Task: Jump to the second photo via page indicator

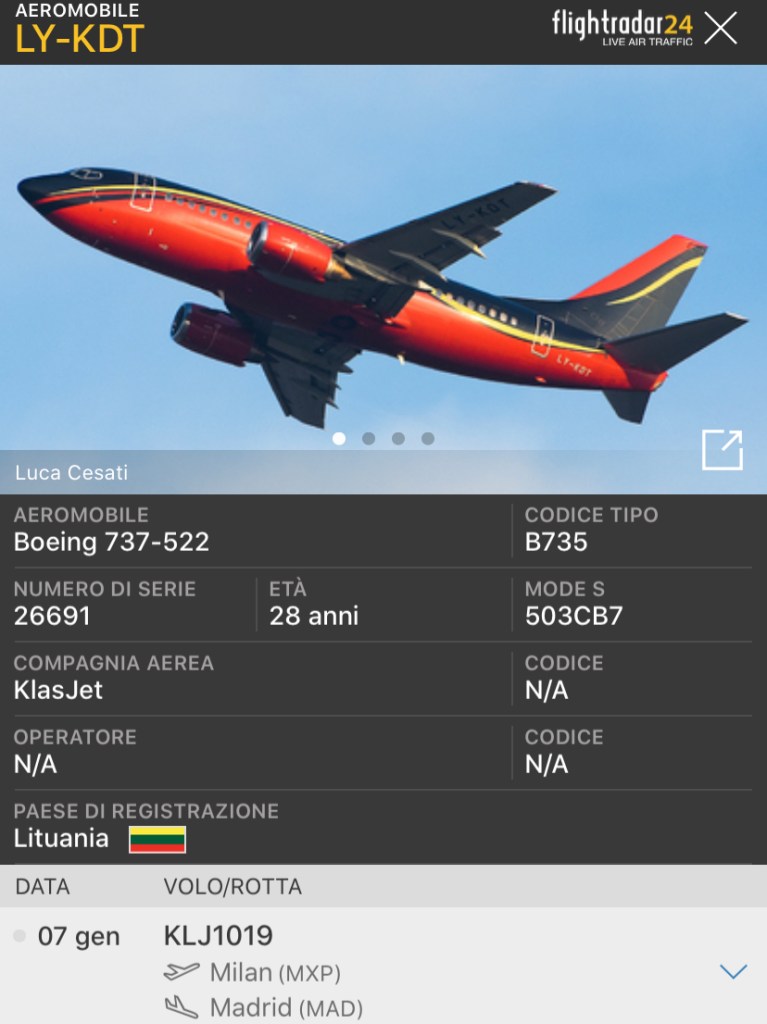Action: (369, 438)
